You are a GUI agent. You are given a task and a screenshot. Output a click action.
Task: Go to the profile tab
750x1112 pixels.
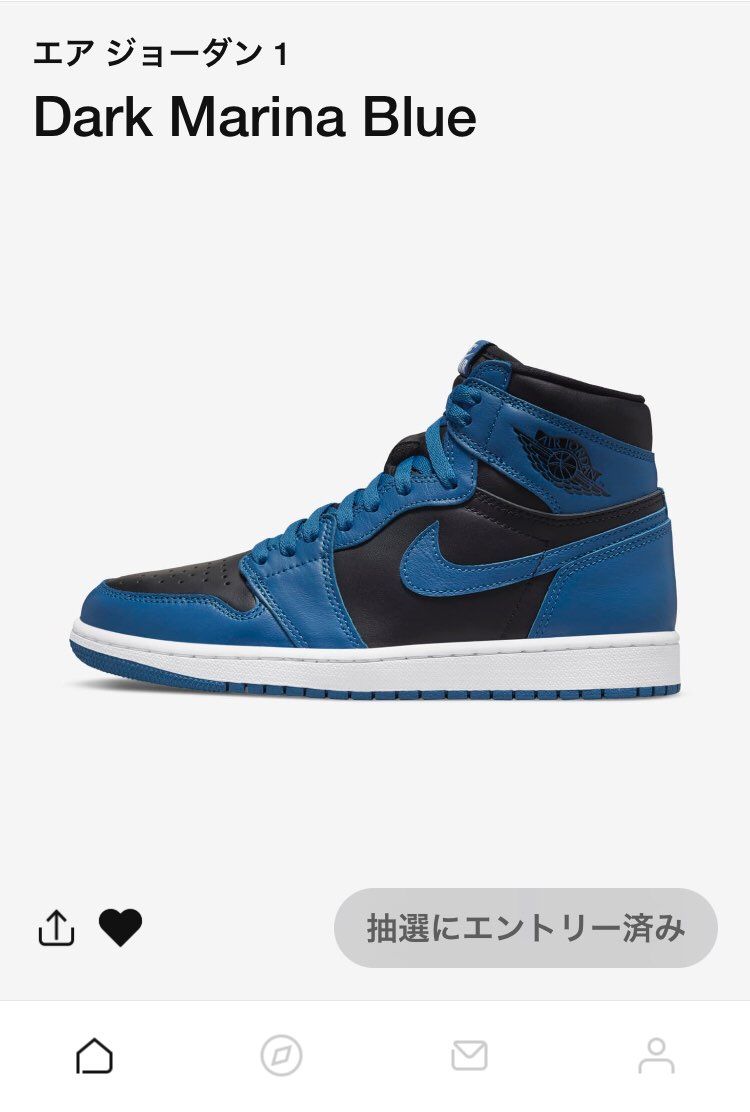(656, 1056)
